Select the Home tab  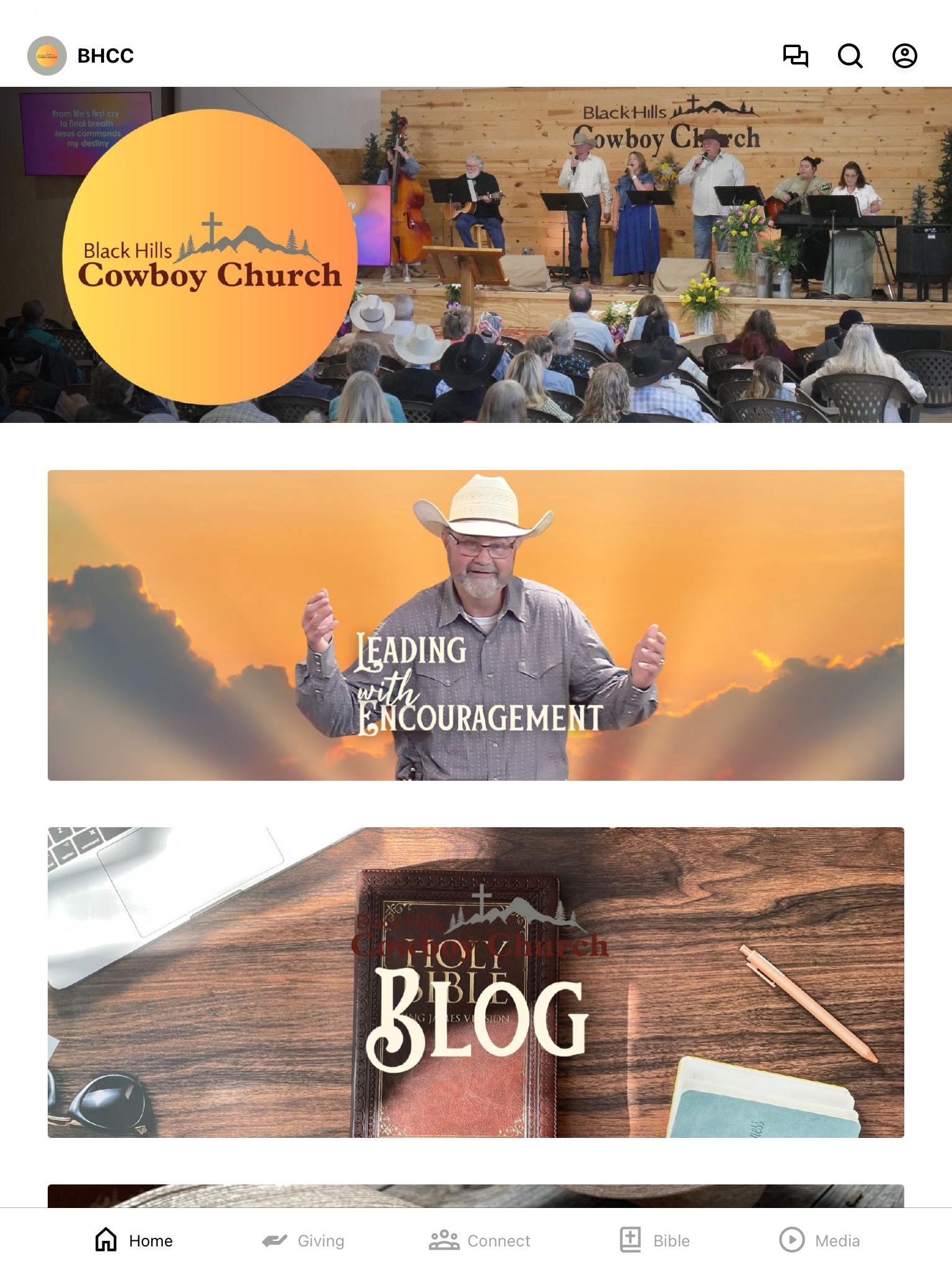coord(134,1240)
